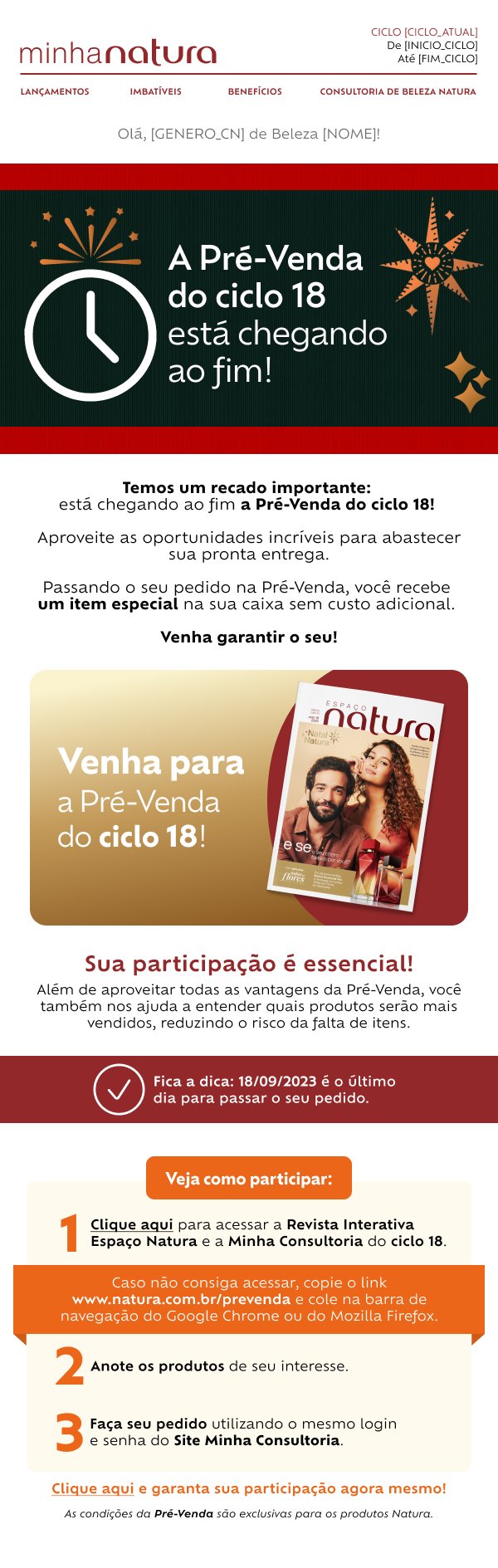Screen dimensions: 498x1568
Task: Open the Imbatíveis link
Action: pyautogui.click(x=155, y=91)
